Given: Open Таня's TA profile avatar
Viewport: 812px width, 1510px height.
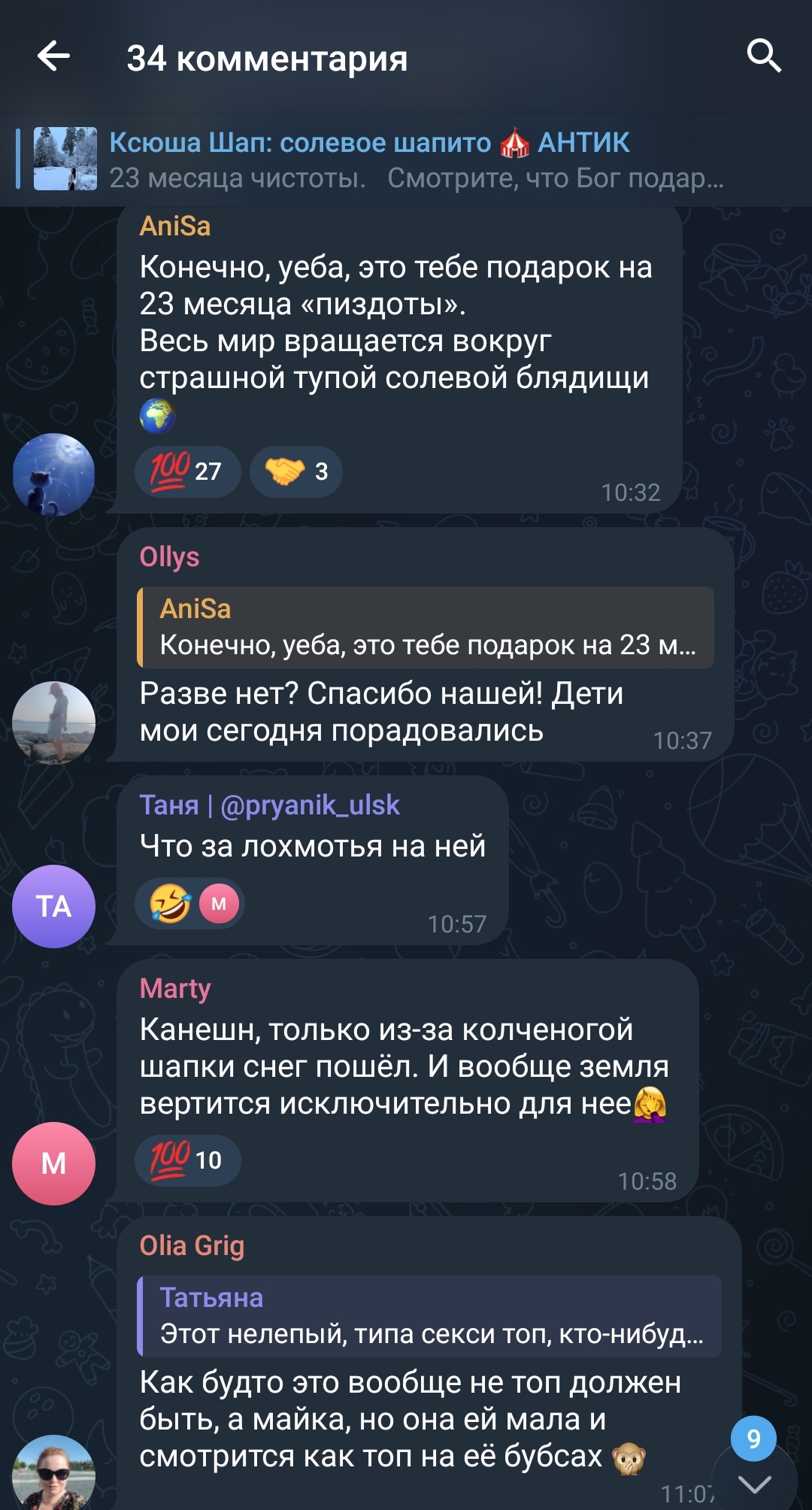Looking at the screenshot, I should click(53, 906).
